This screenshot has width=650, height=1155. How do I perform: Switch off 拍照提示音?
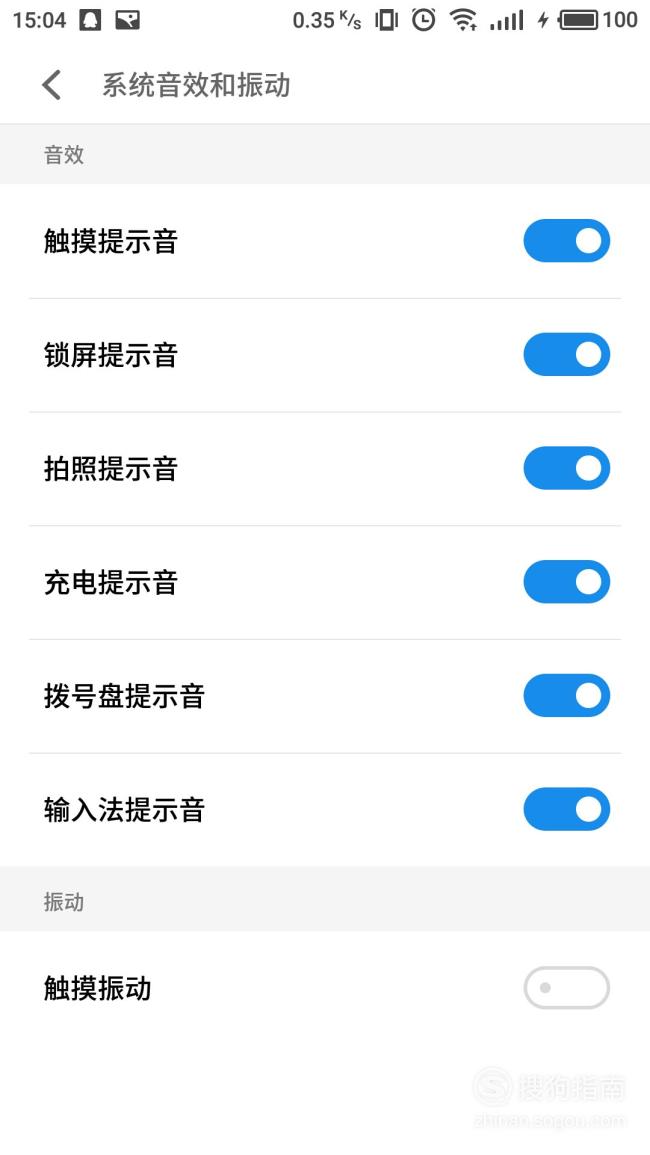(x=567, y=468)
